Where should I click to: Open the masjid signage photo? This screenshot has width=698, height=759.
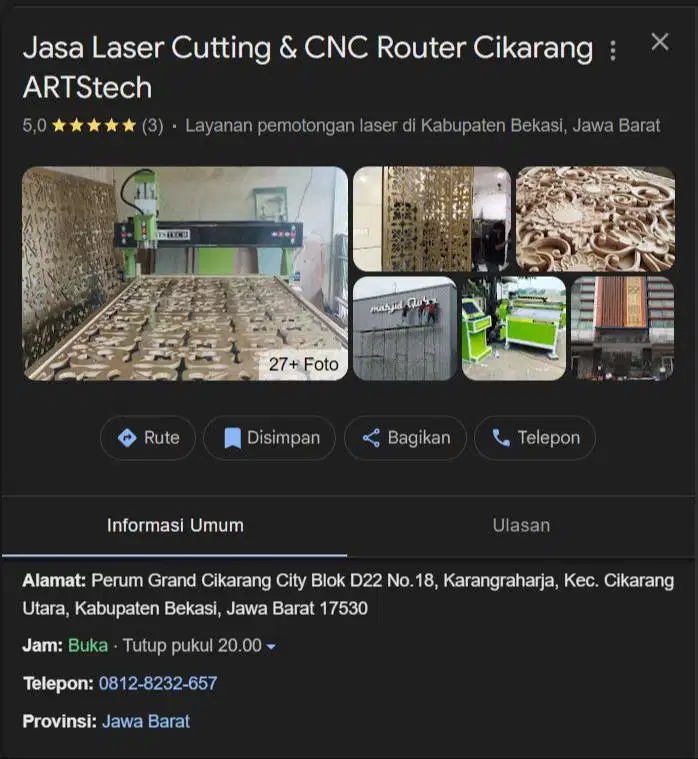(x=404, y=329)
